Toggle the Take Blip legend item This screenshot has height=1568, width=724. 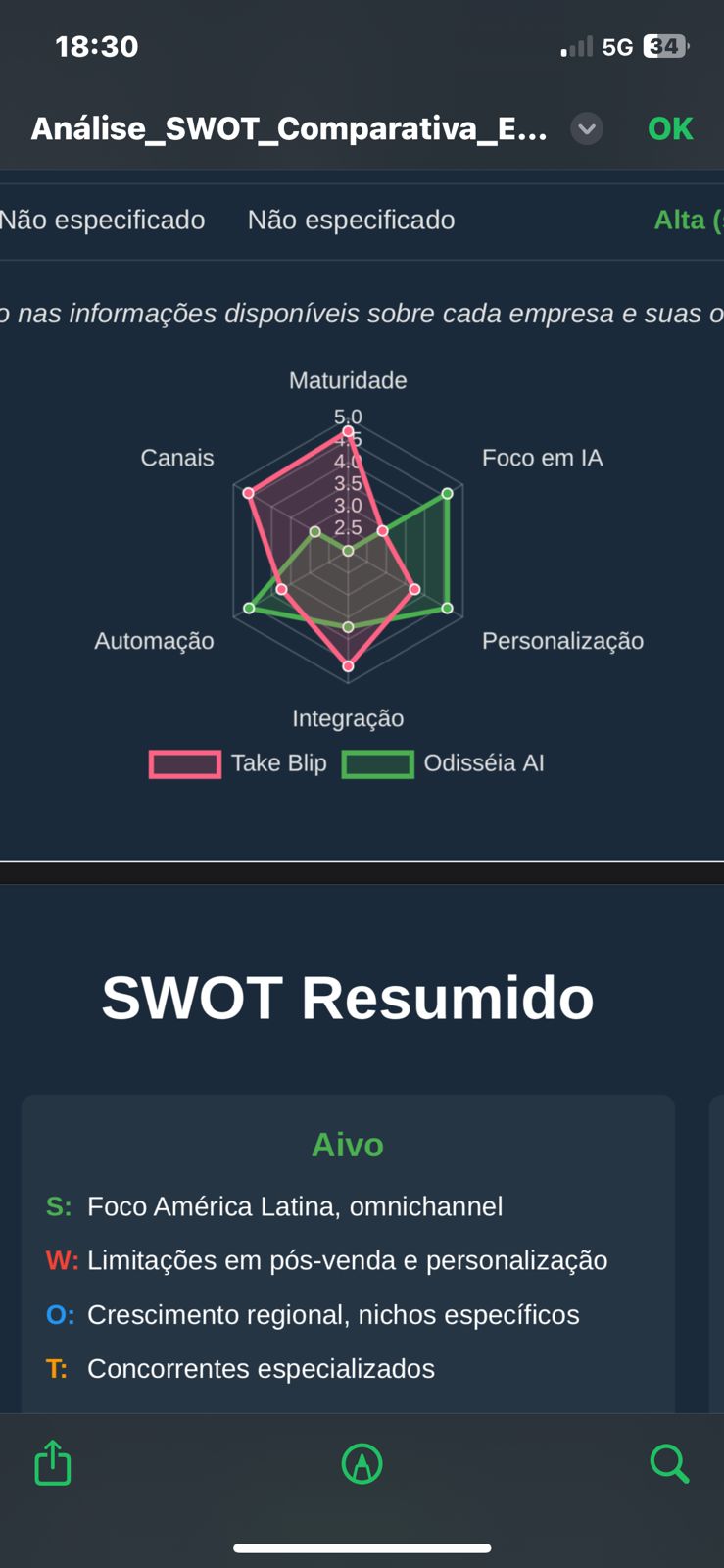[238, 763]
